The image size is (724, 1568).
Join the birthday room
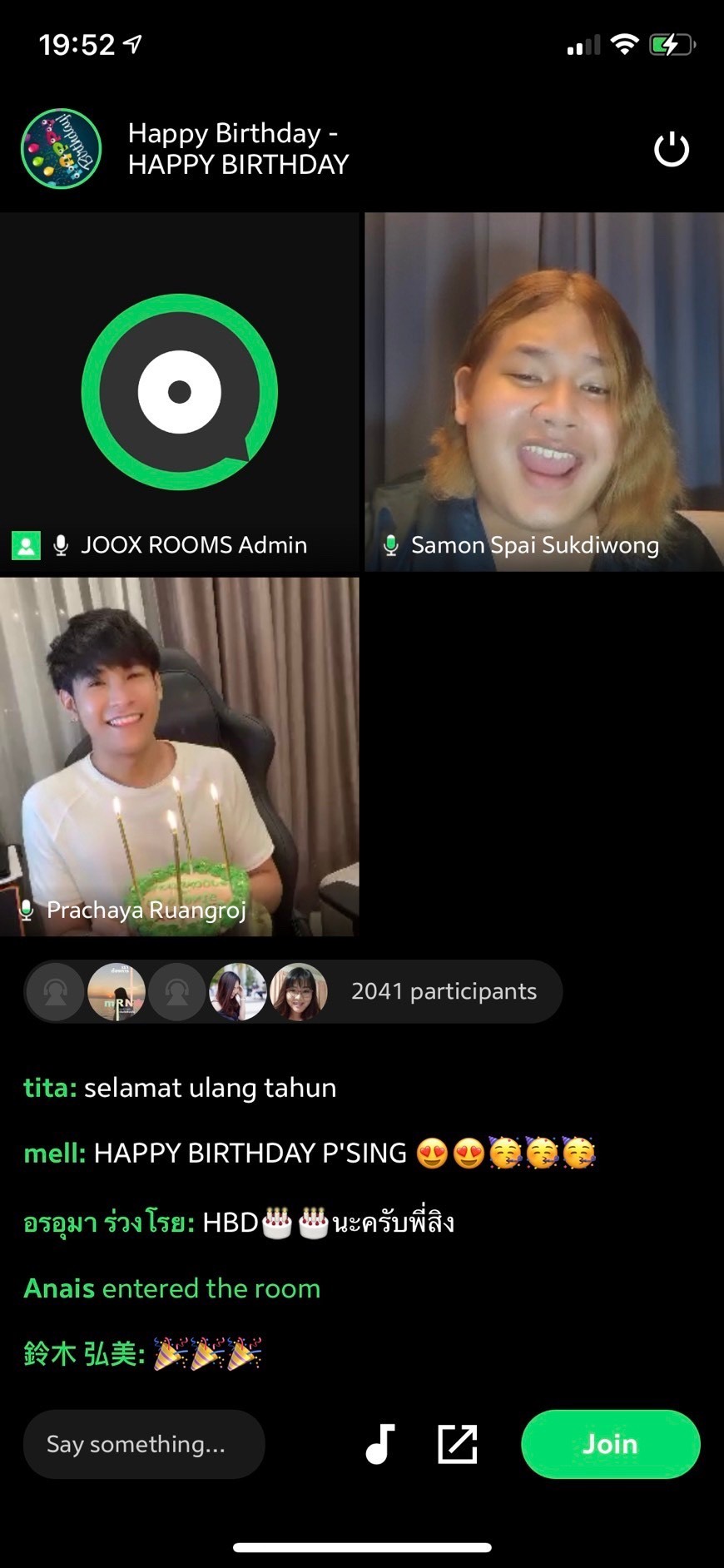click(610, 1444)
